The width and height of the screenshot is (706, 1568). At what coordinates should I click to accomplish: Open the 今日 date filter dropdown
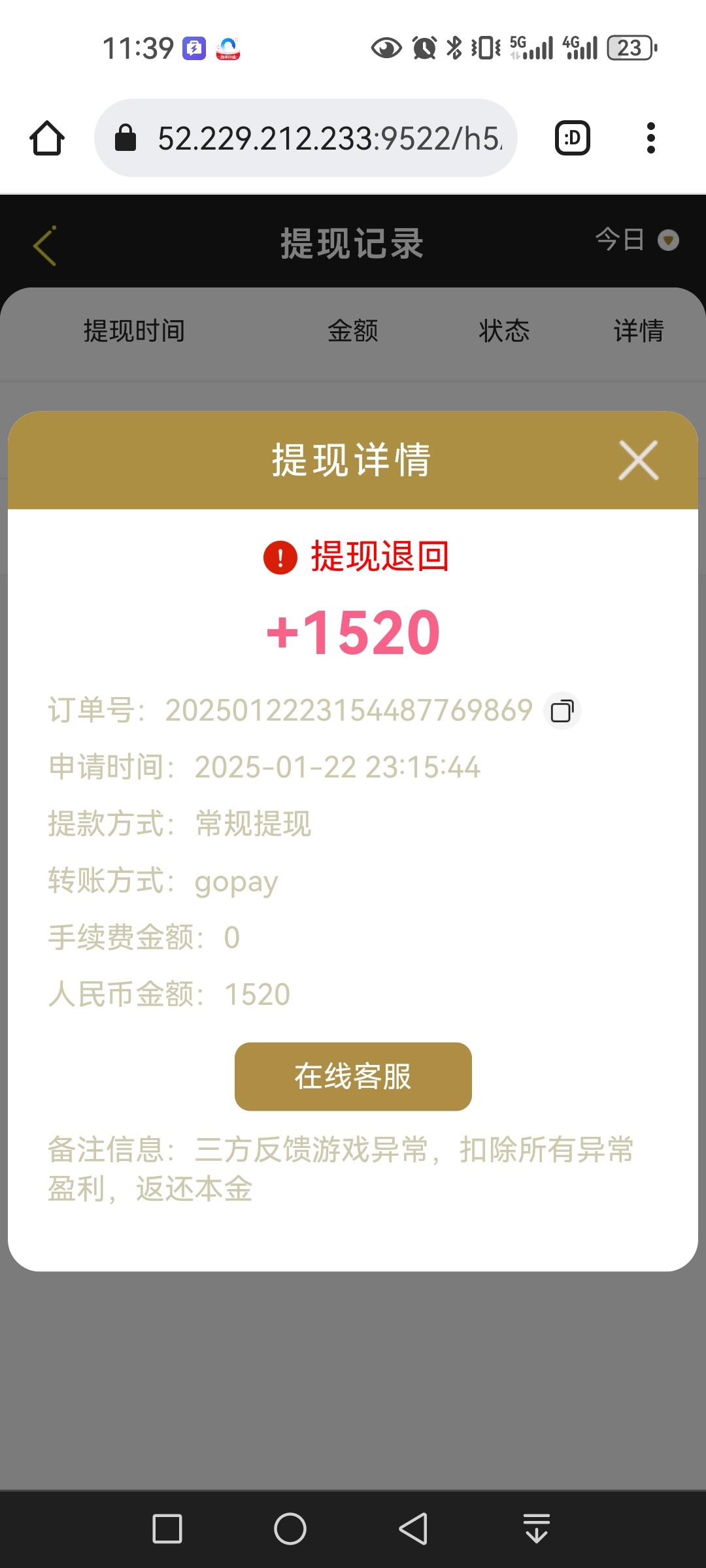pyautogui.click(x=637, y=240)
